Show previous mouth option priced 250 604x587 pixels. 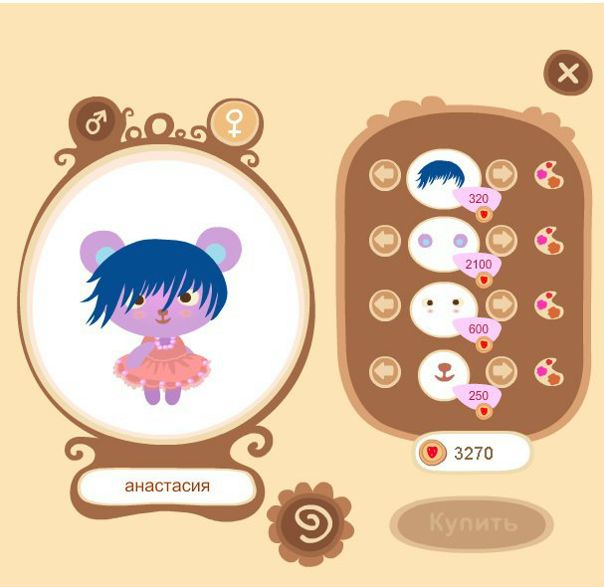385,372
